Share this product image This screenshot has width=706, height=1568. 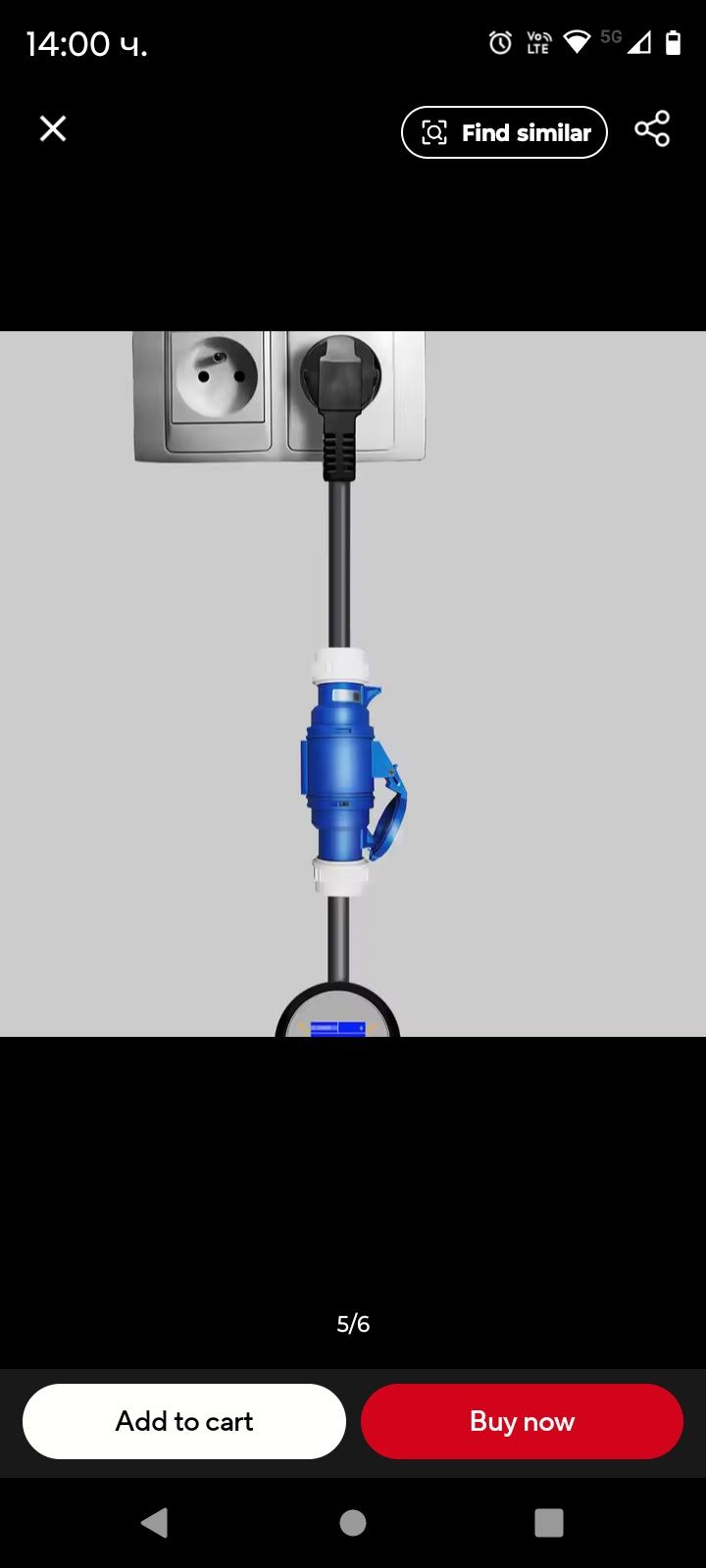652,128
